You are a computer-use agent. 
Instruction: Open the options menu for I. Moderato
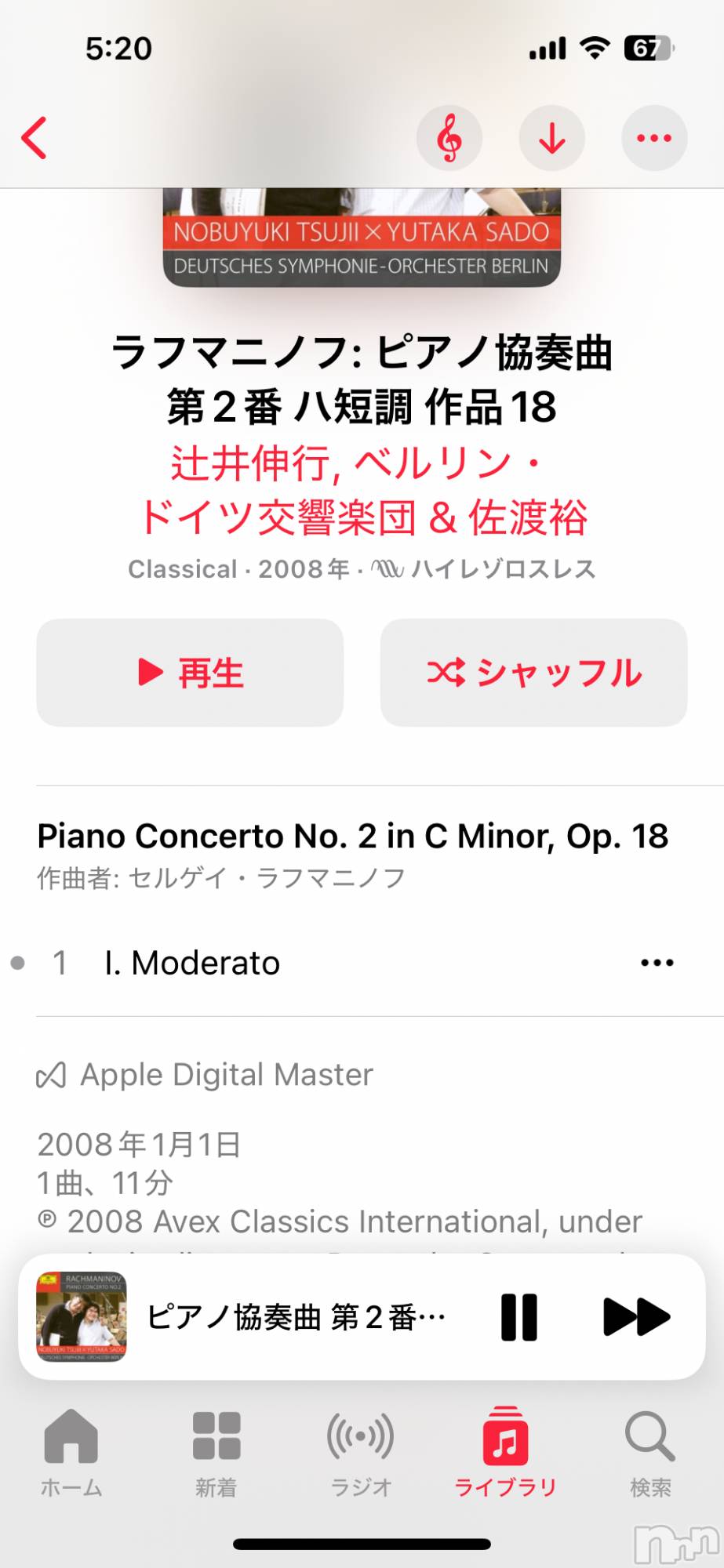657,962
